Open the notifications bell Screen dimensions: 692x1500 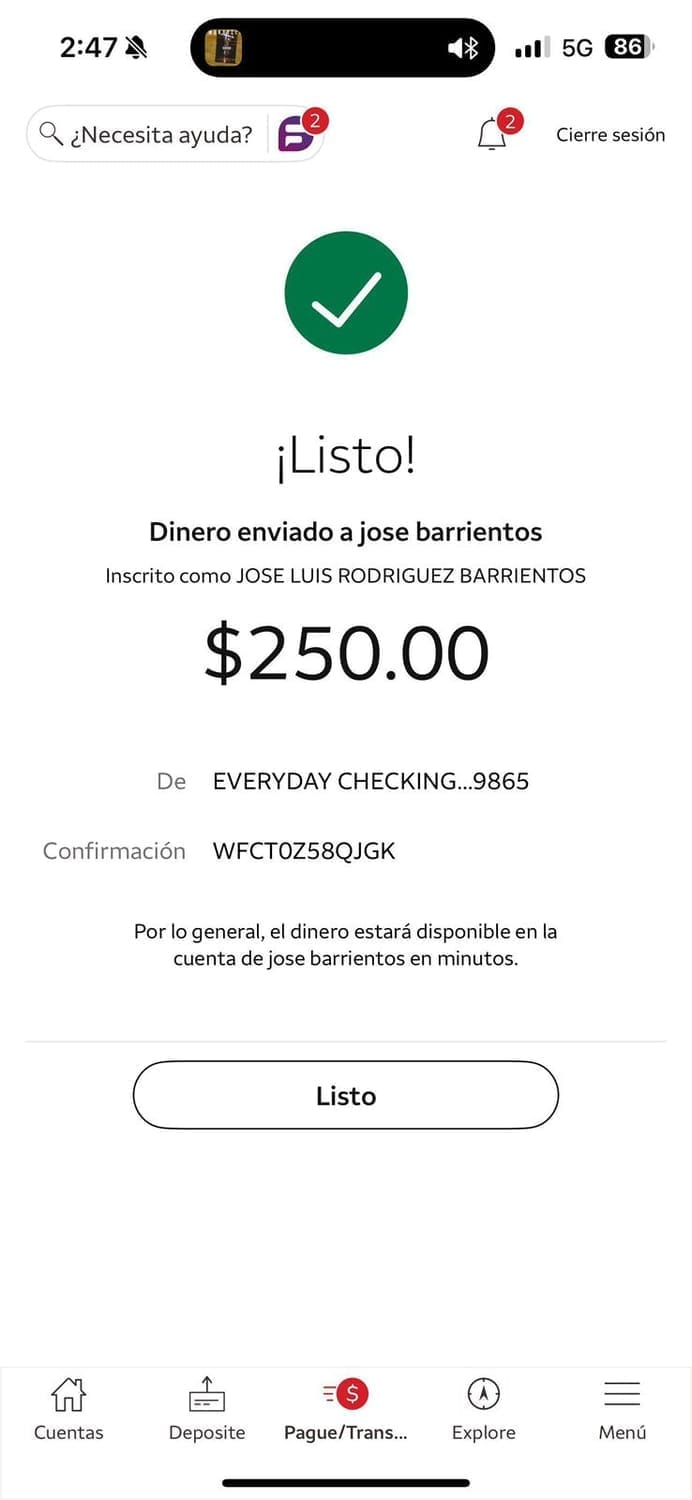492,134
